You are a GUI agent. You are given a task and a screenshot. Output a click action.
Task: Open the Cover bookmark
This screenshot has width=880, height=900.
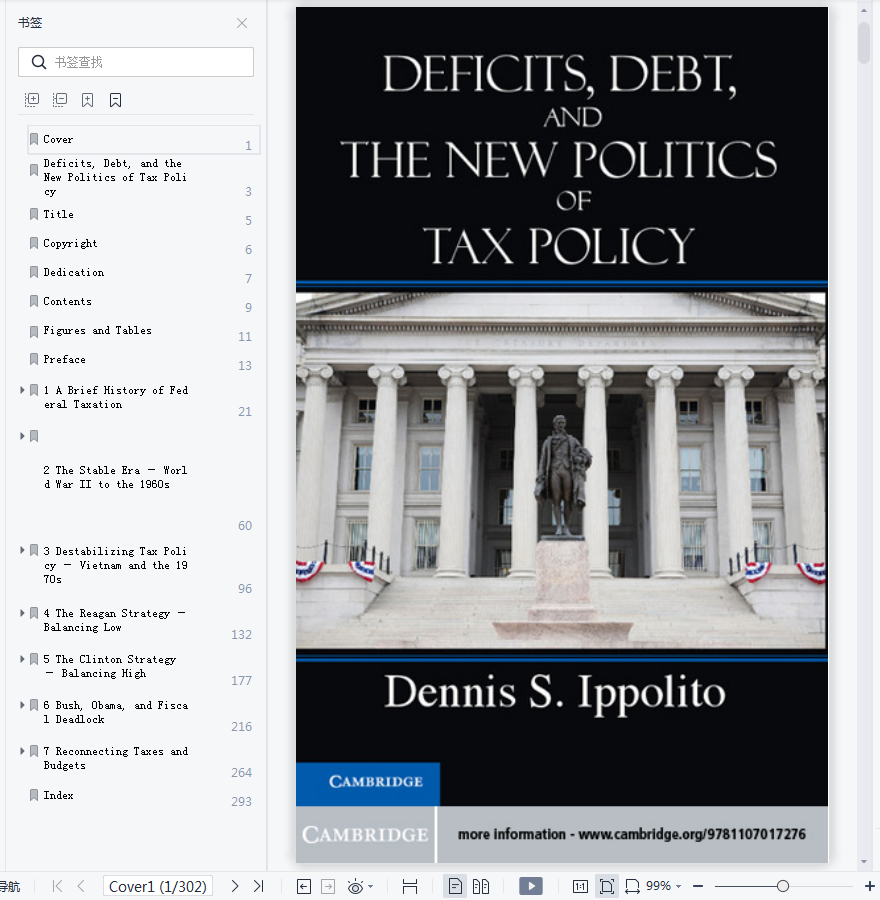(58, 140)
